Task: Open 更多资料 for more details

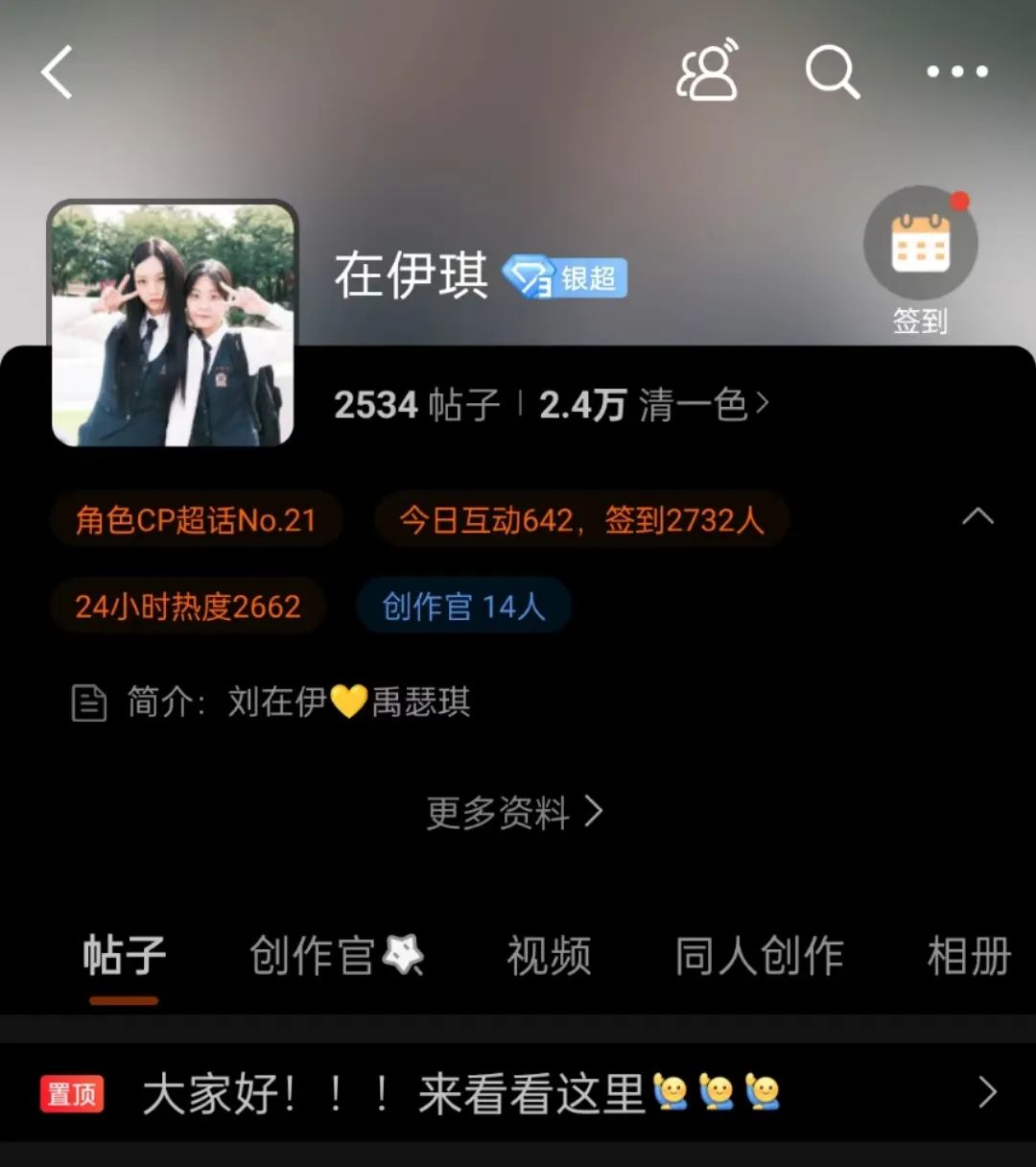Action: pyautogui.click(x=514, y=813)
